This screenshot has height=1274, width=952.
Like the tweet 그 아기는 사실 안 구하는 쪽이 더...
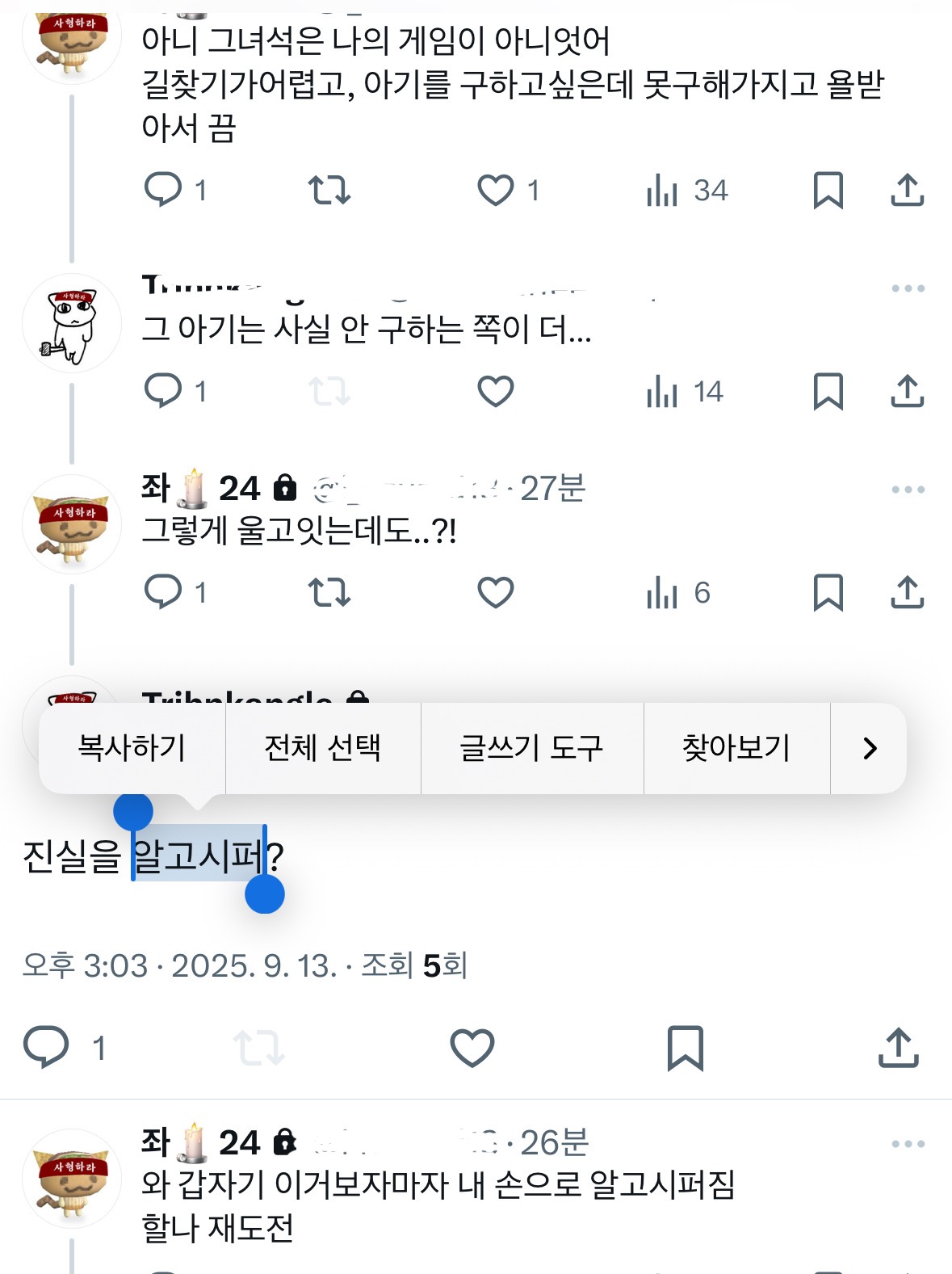496,392
